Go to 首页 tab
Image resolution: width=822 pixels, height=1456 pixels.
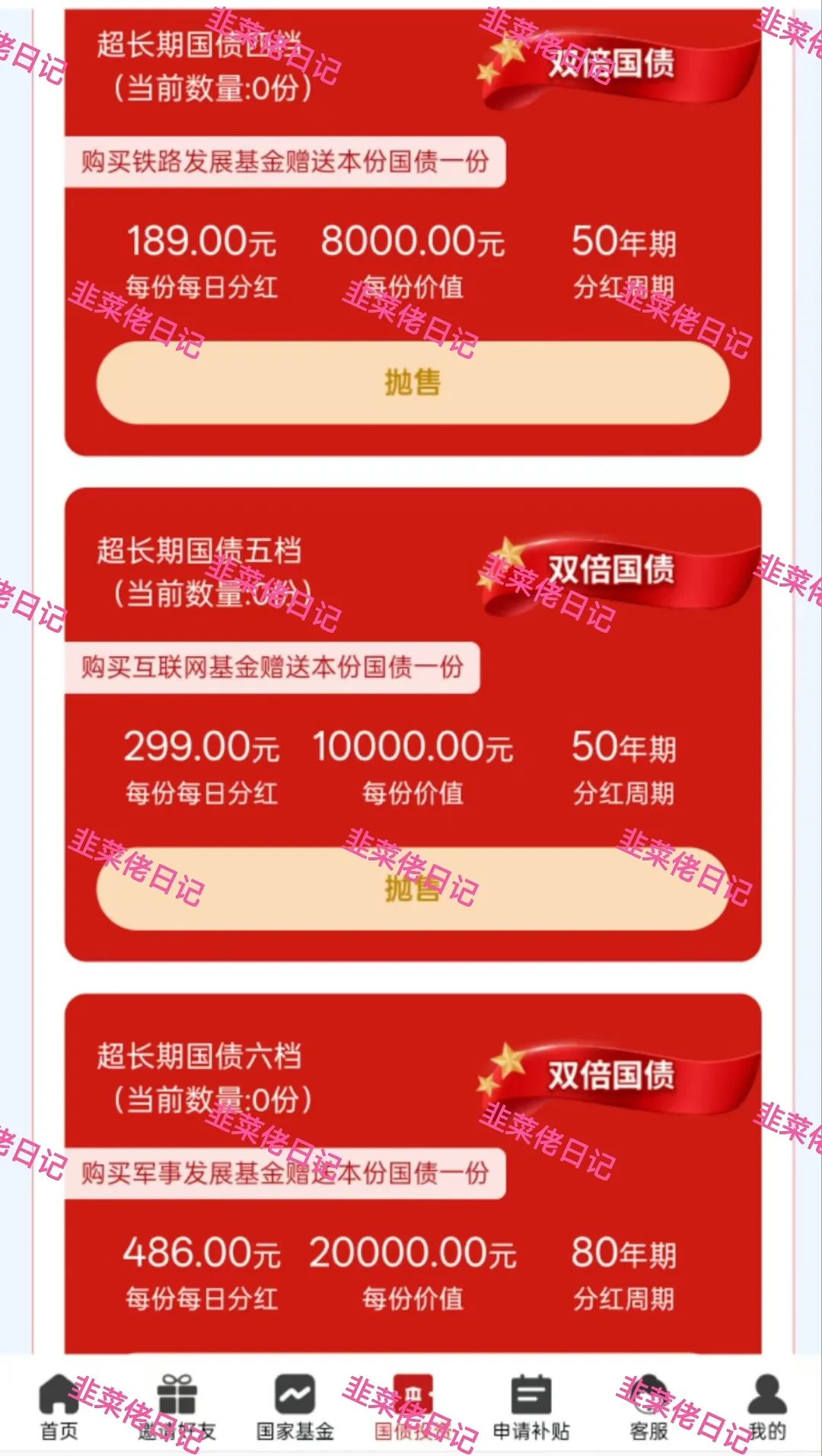(x=59, y=1407)
